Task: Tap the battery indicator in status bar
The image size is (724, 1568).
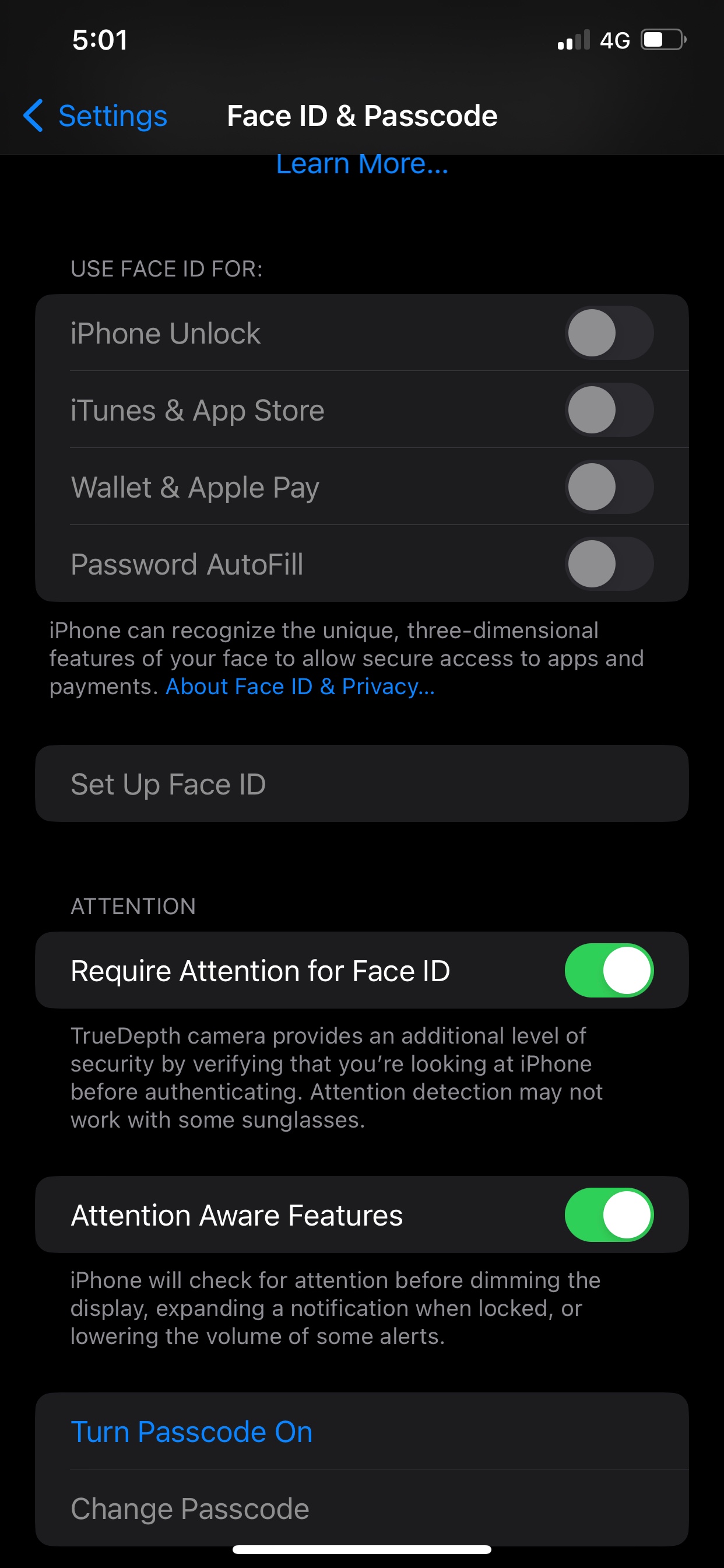Action: [x=663, y=40]
